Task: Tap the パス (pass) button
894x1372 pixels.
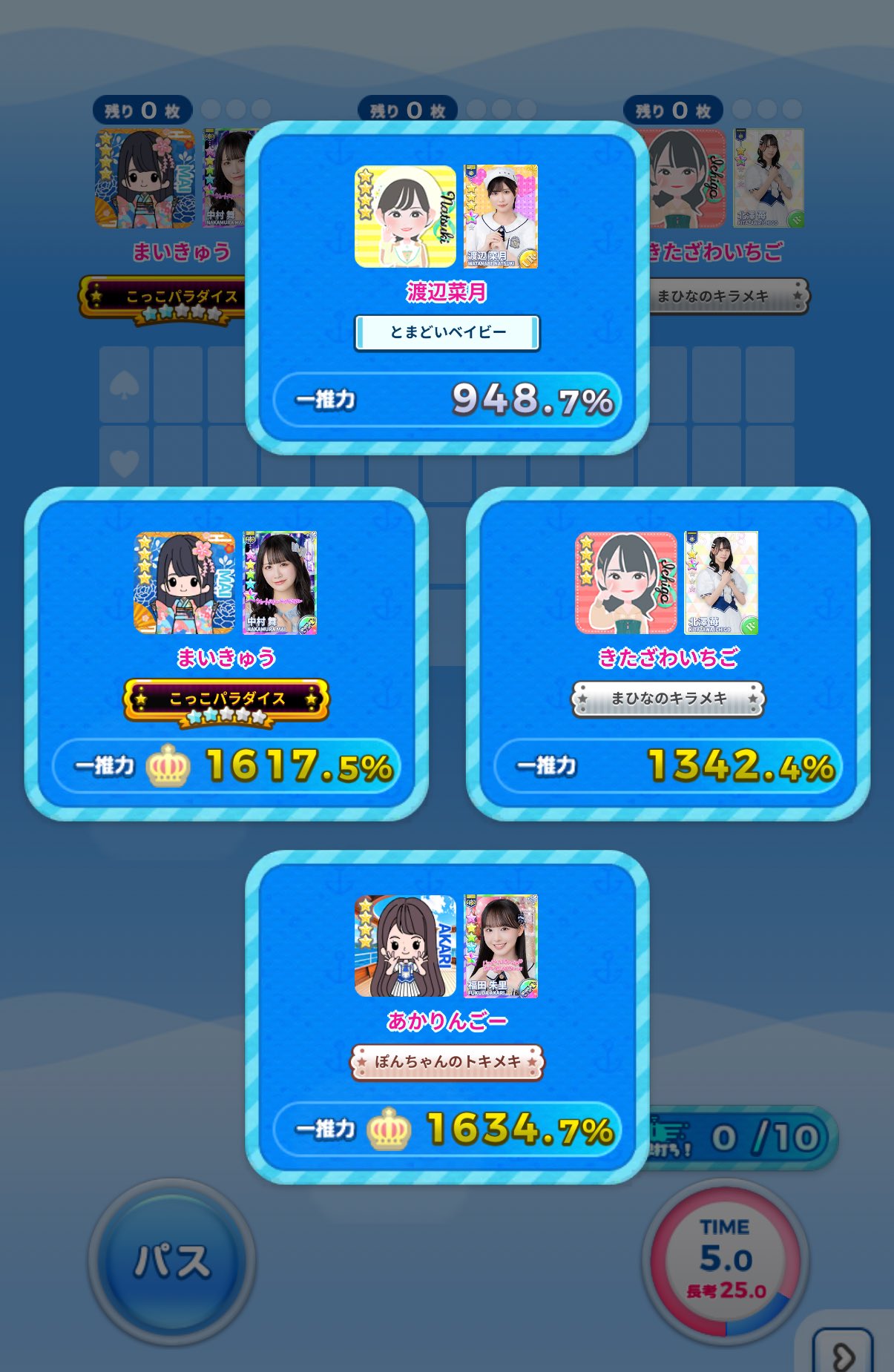Action: (x=171, y=1261)
